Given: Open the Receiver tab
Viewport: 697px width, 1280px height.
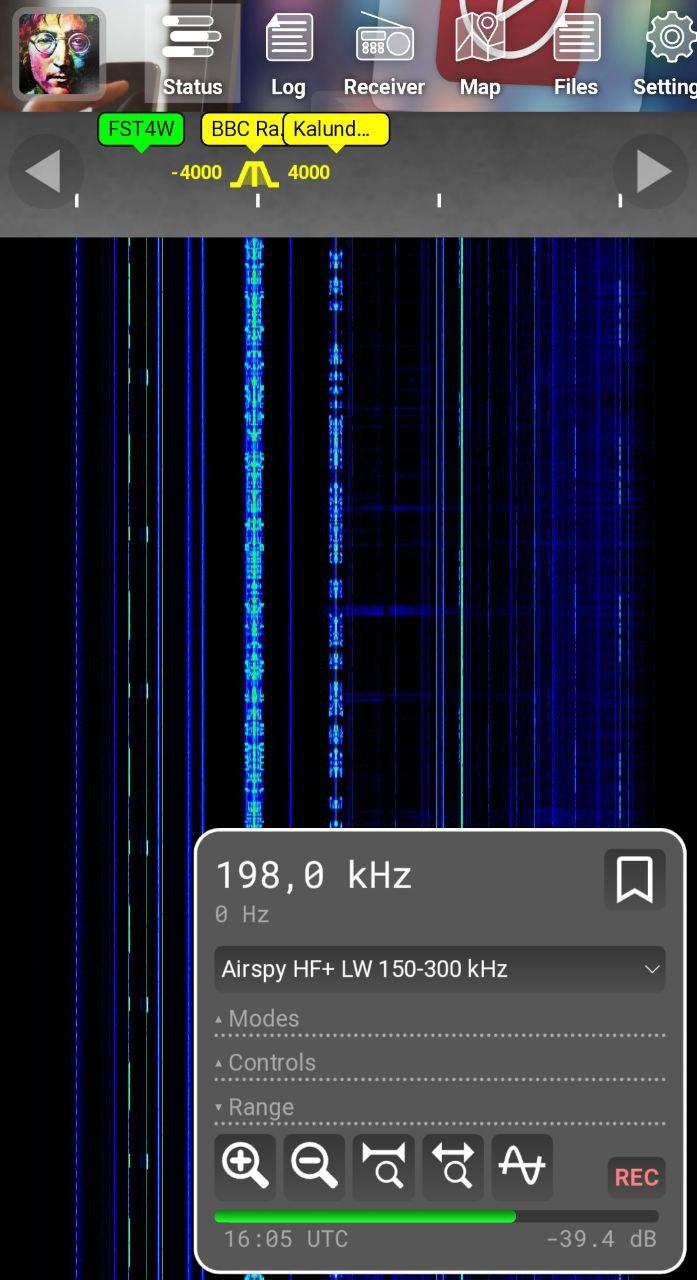Looking at the screenshot, I should pos(384,55).
